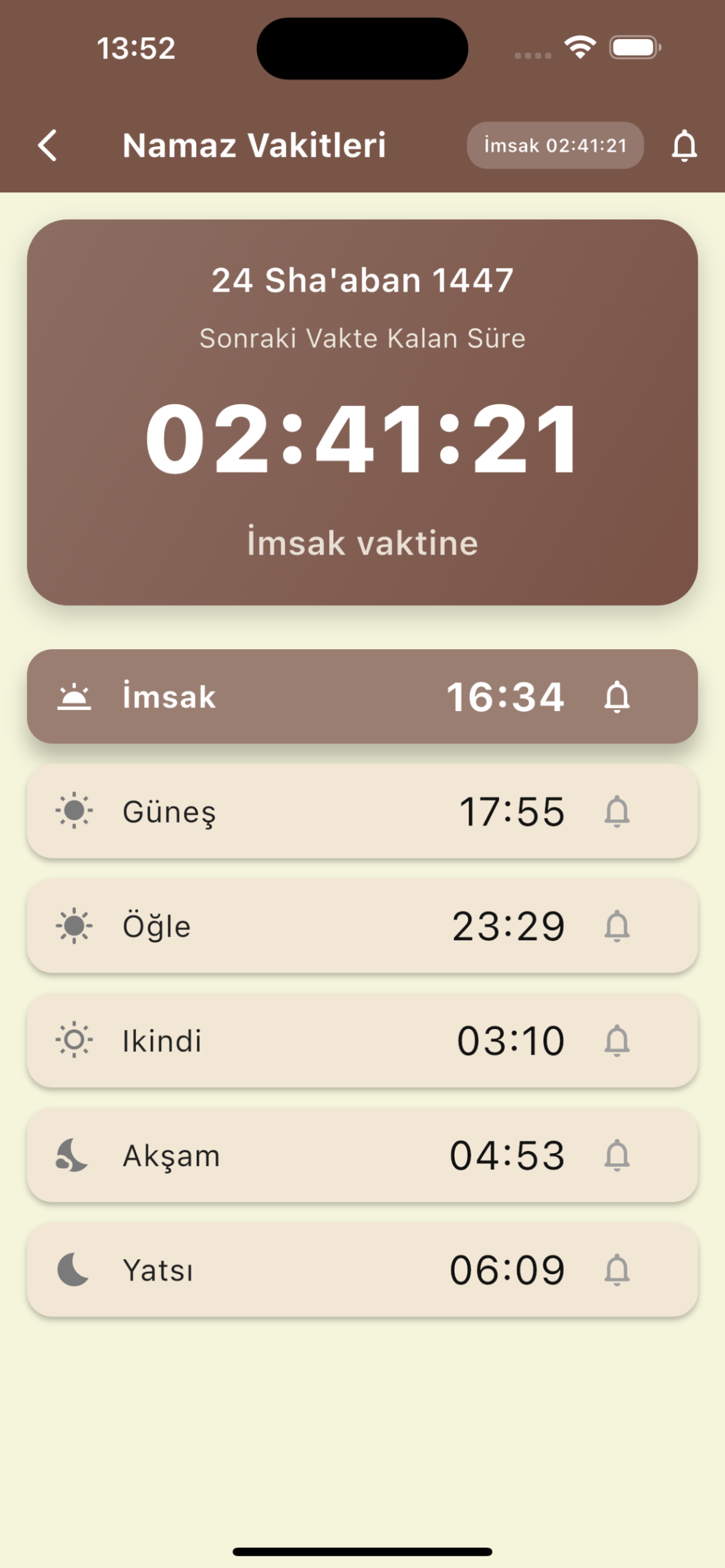This screenshot has width=725, height=1568.
Task: Go back using the header arrow
Action: click(48, 146)
